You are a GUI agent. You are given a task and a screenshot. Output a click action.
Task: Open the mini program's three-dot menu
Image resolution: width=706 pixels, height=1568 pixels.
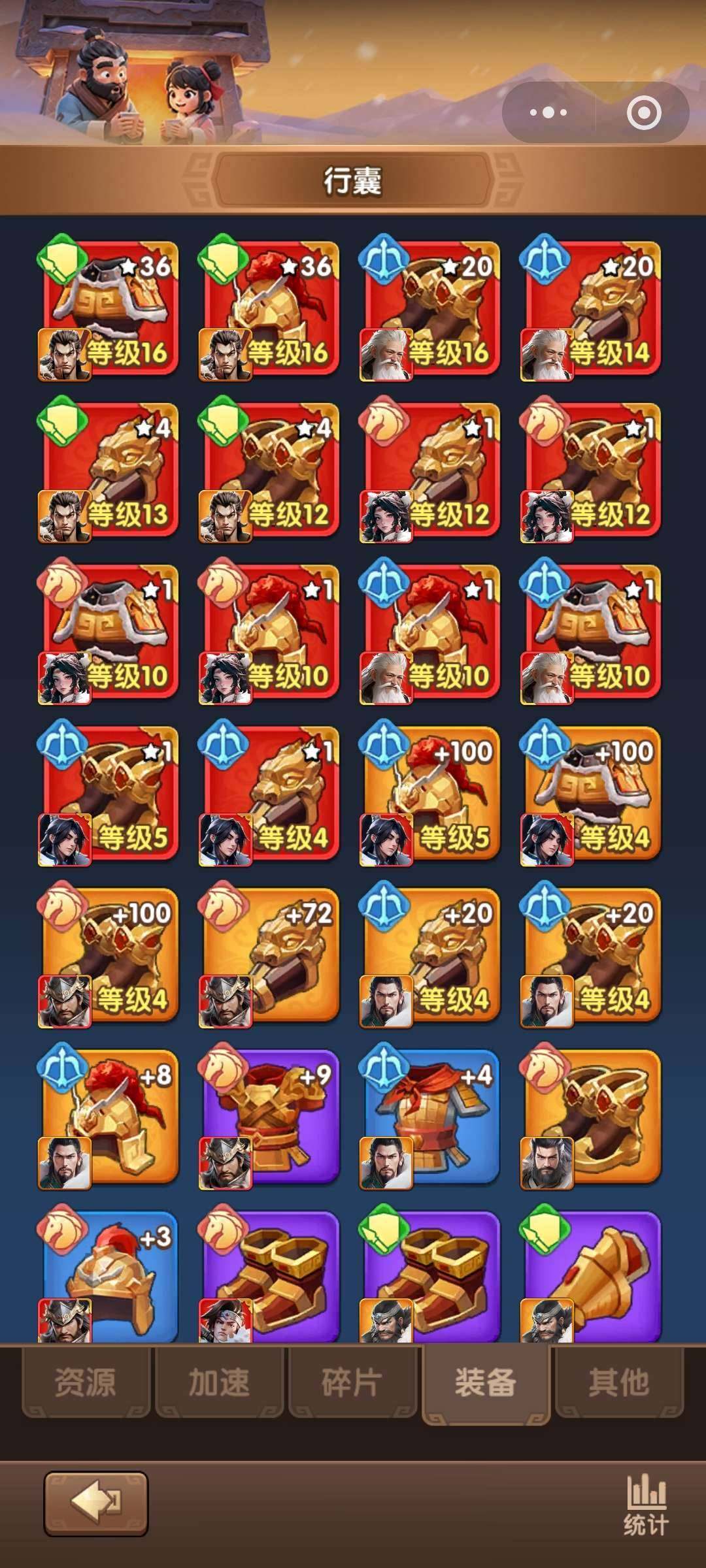click(x=548, y=112)
